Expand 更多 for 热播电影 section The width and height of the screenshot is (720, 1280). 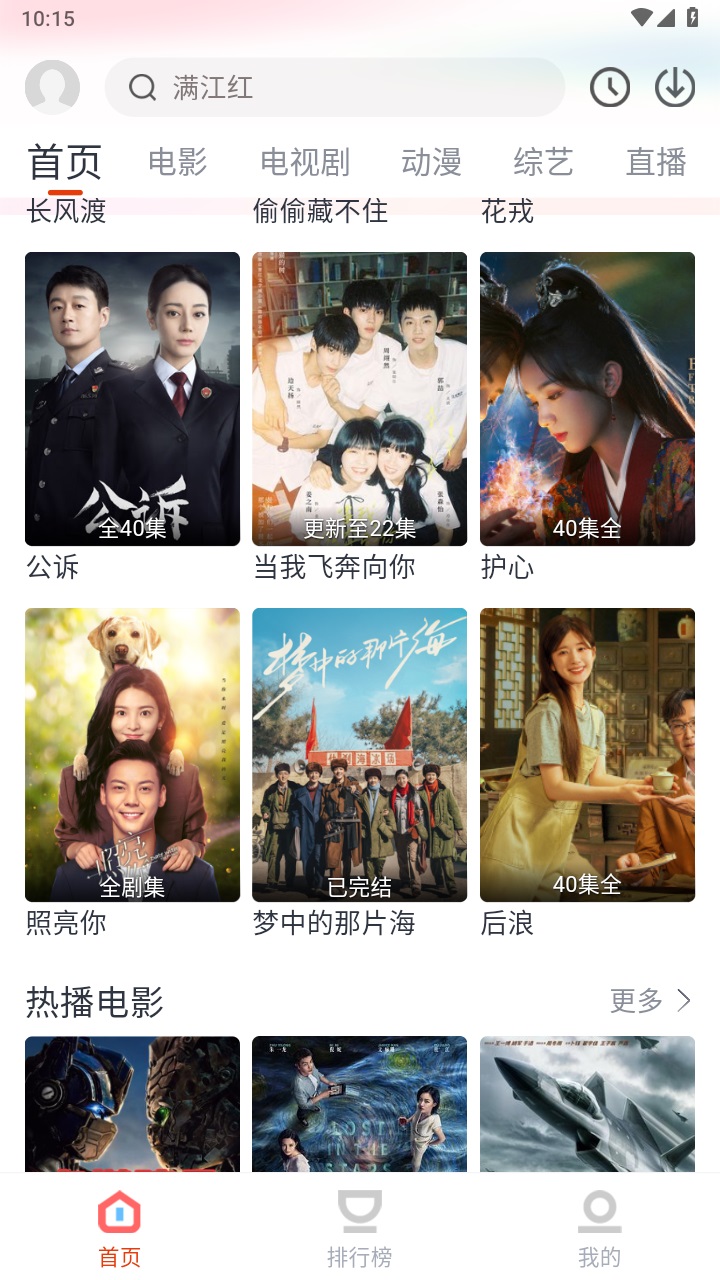point(650,999)
